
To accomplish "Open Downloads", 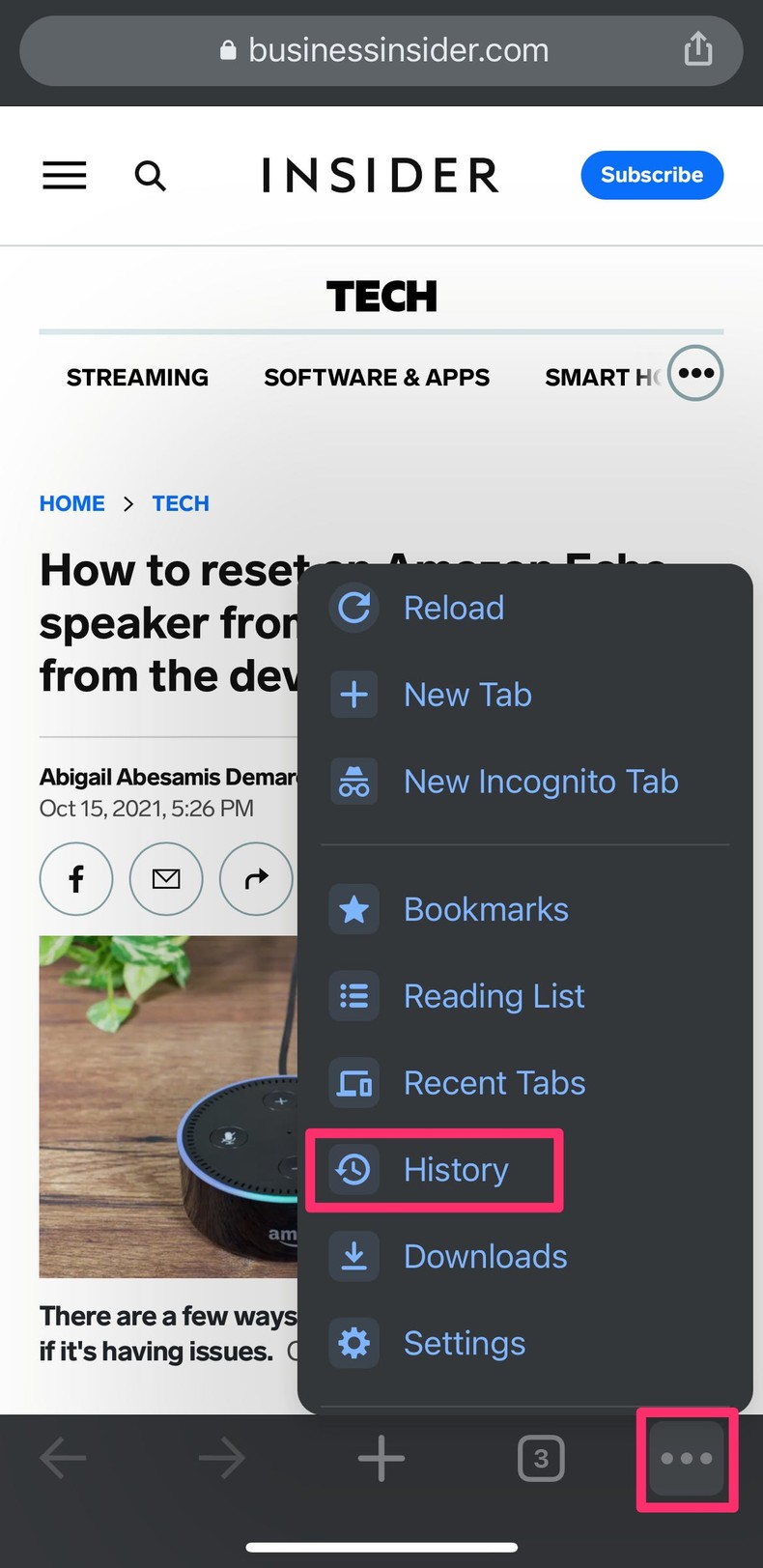I will tap(524, 1256).
